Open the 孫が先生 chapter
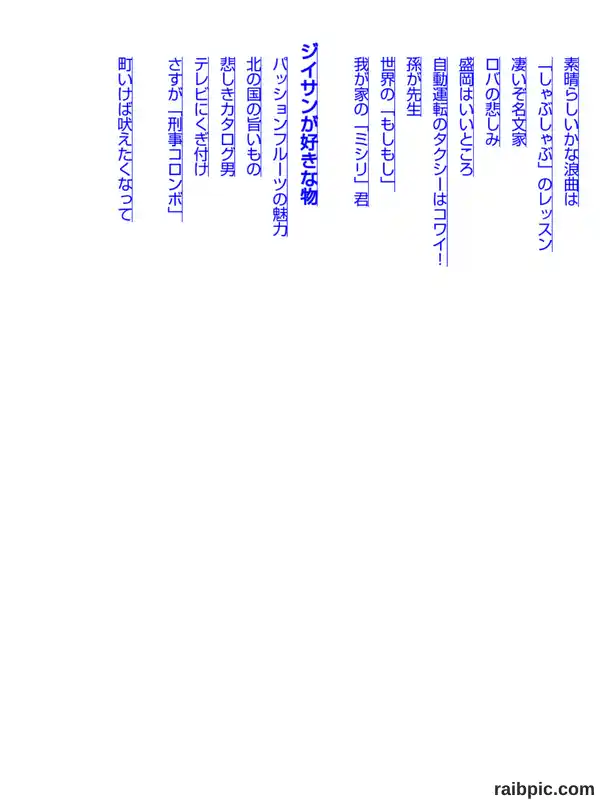This screenshot has height=800, width=600. click(414, 87)
